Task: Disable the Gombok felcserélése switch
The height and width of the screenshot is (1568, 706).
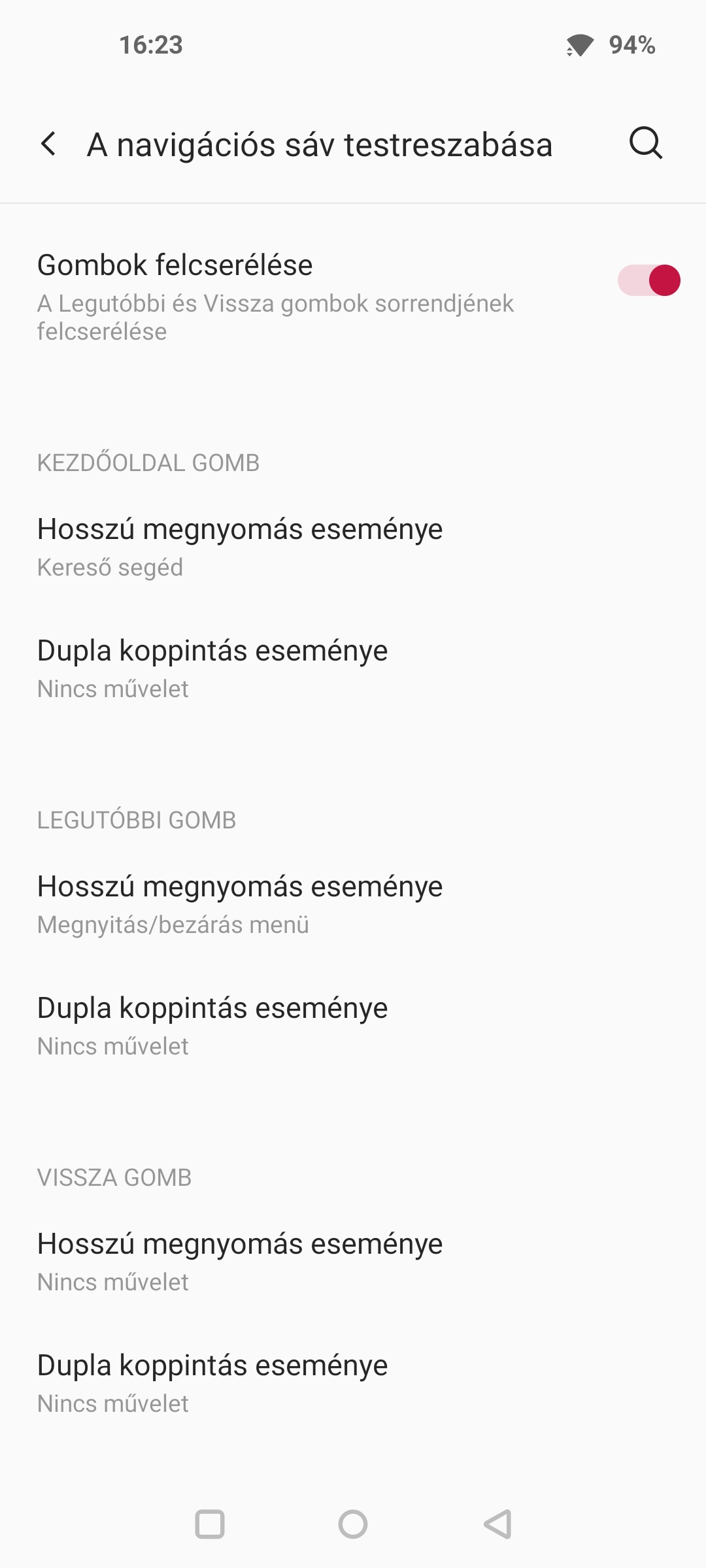Action: point(648,280)
